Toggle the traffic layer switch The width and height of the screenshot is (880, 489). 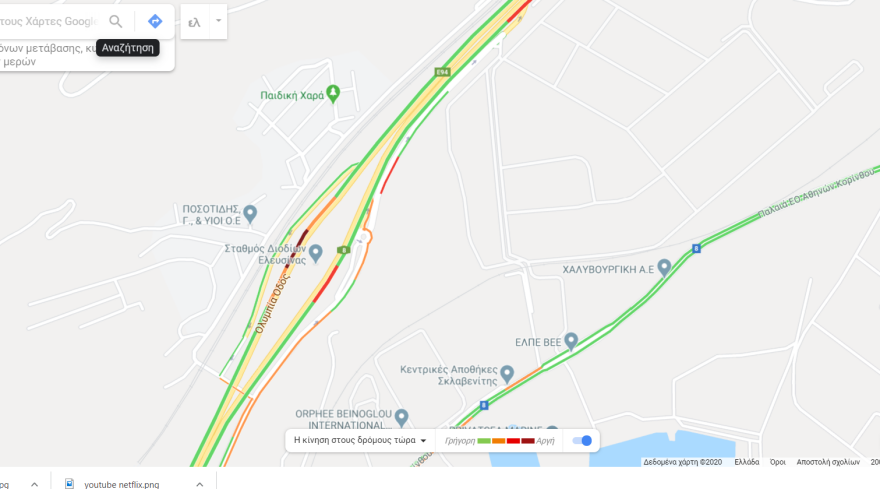581,440
